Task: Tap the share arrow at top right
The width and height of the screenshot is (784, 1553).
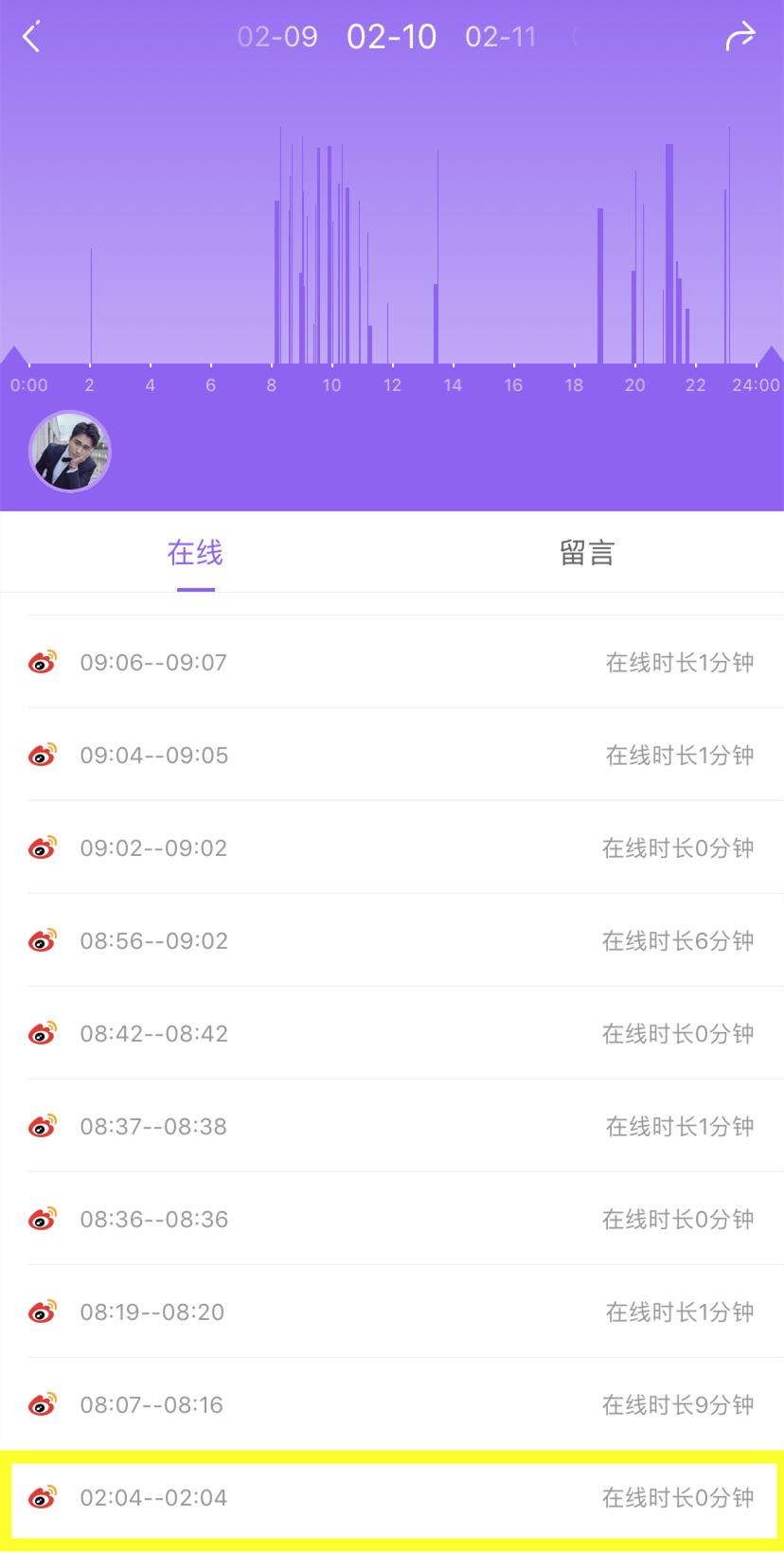Action: click(x=740, y=35)
